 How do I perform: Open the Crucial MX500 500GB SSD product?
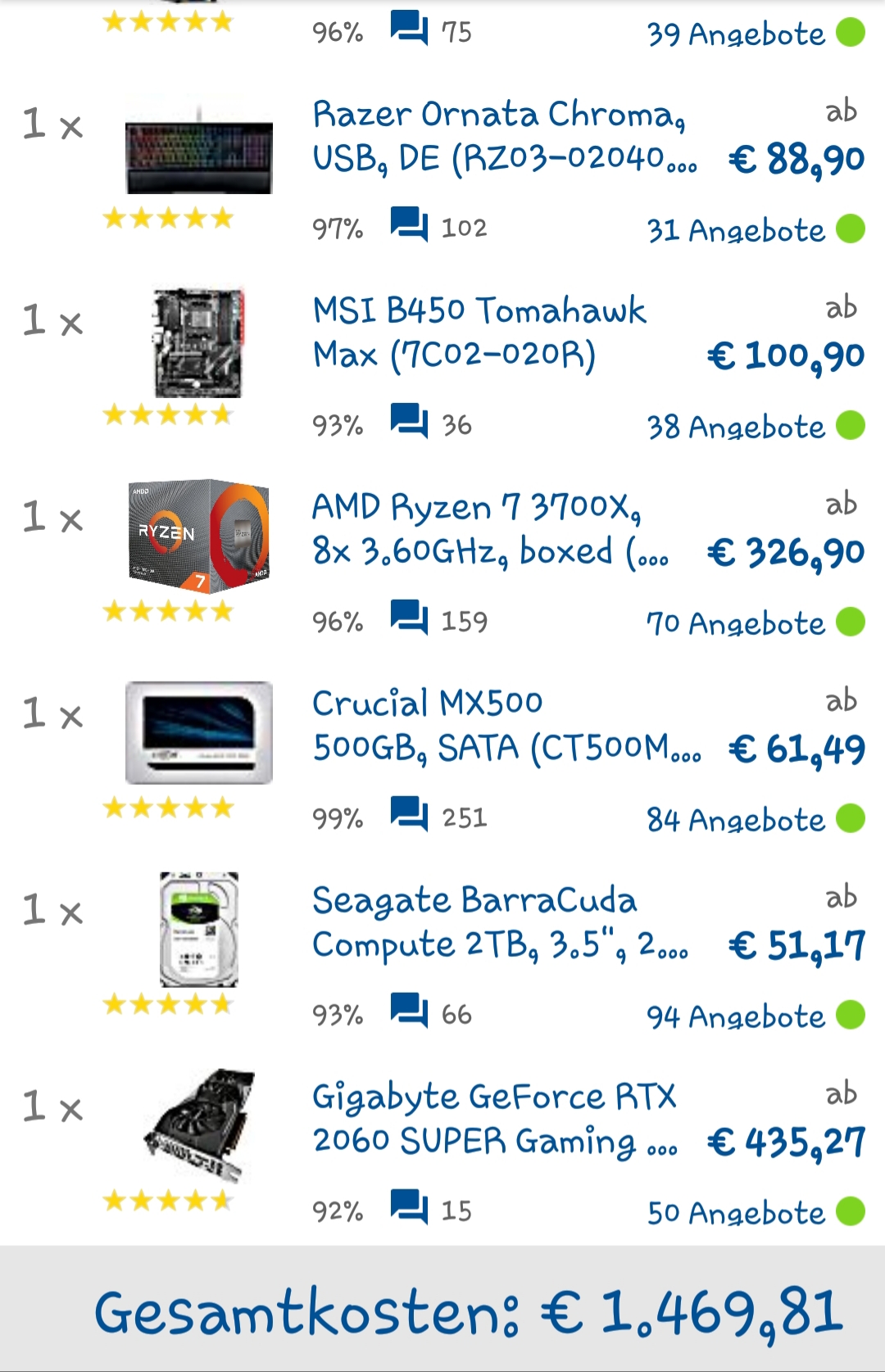(x=505, y=726)
